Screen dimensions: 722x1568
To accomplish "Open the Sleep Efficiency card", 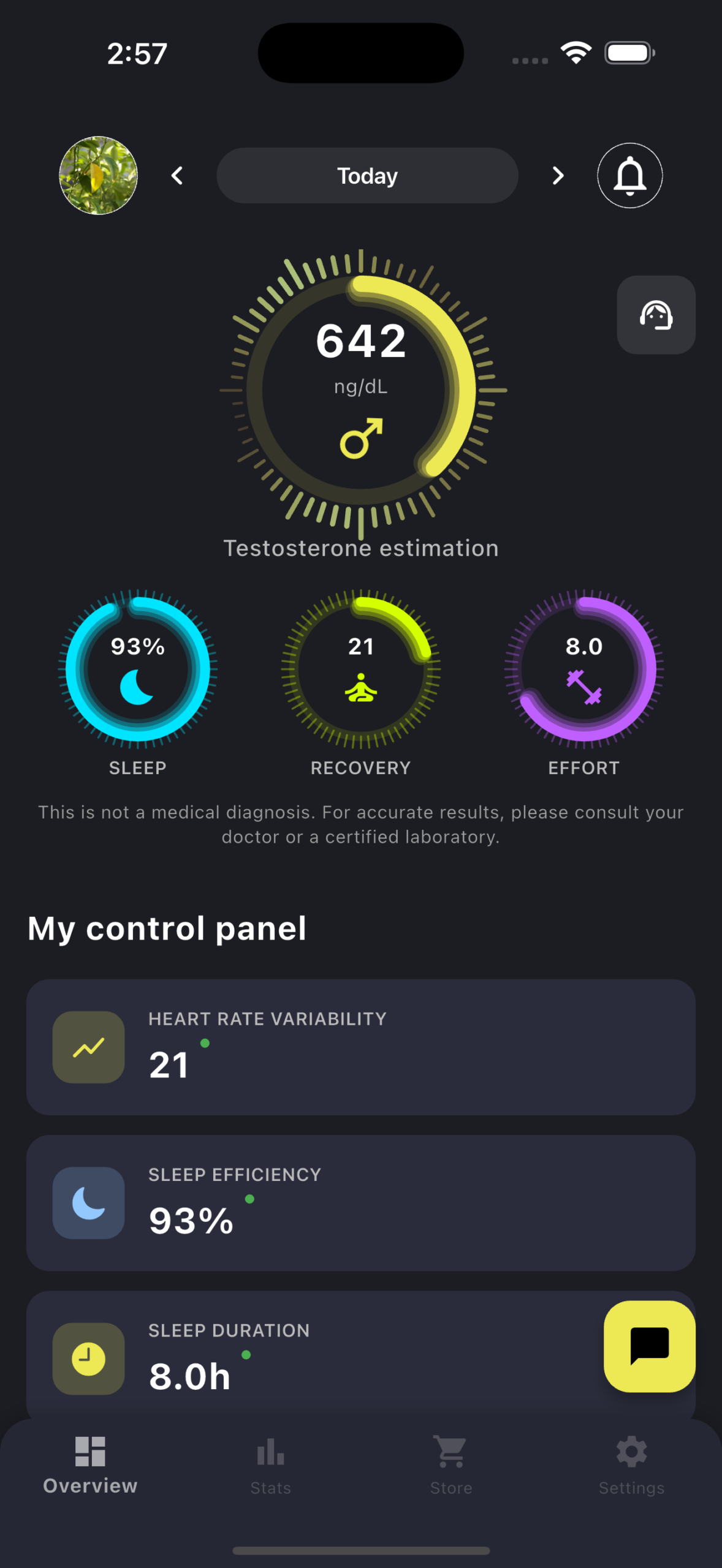I will click(x=360, y=1202).
